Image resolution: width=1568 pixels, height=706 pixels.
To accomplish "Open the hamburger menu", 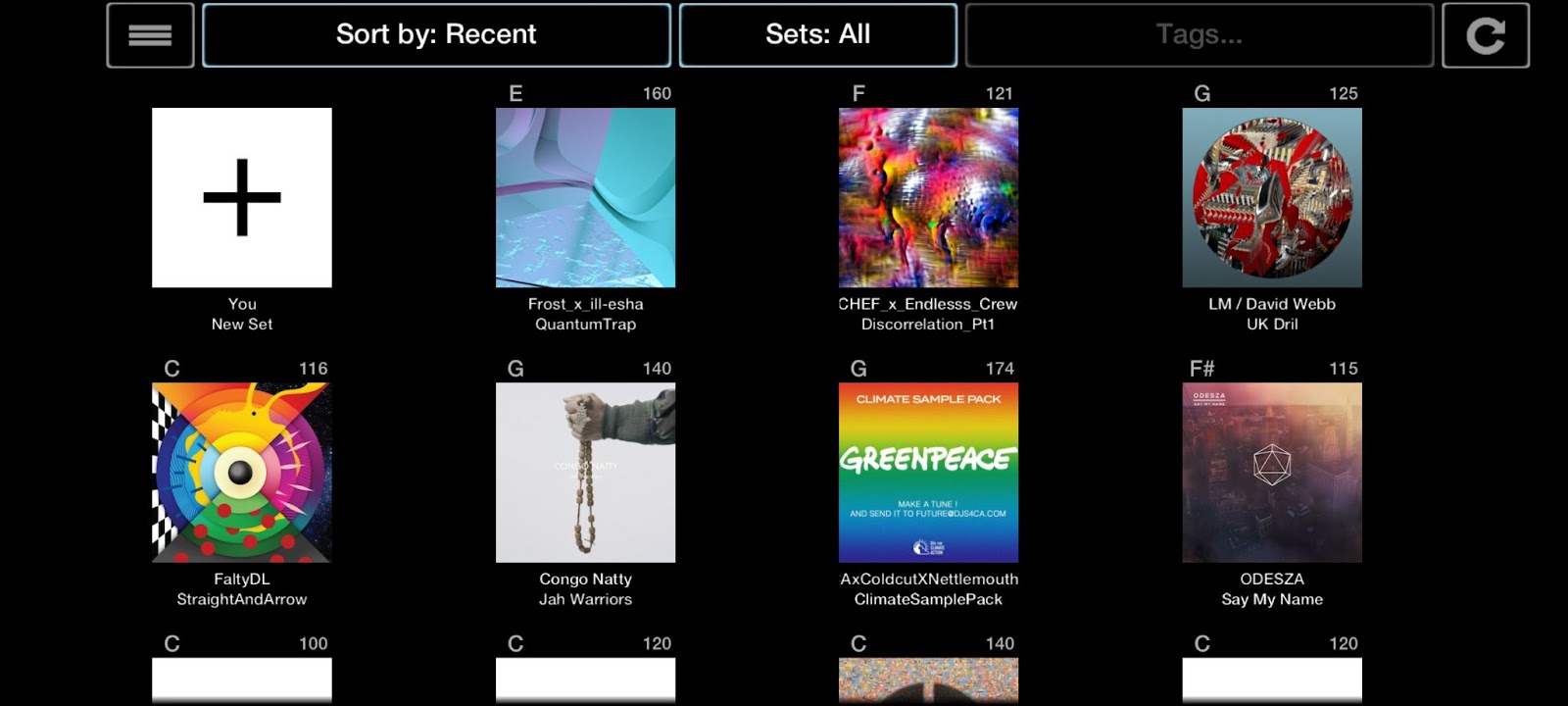I will click(150, 35).
